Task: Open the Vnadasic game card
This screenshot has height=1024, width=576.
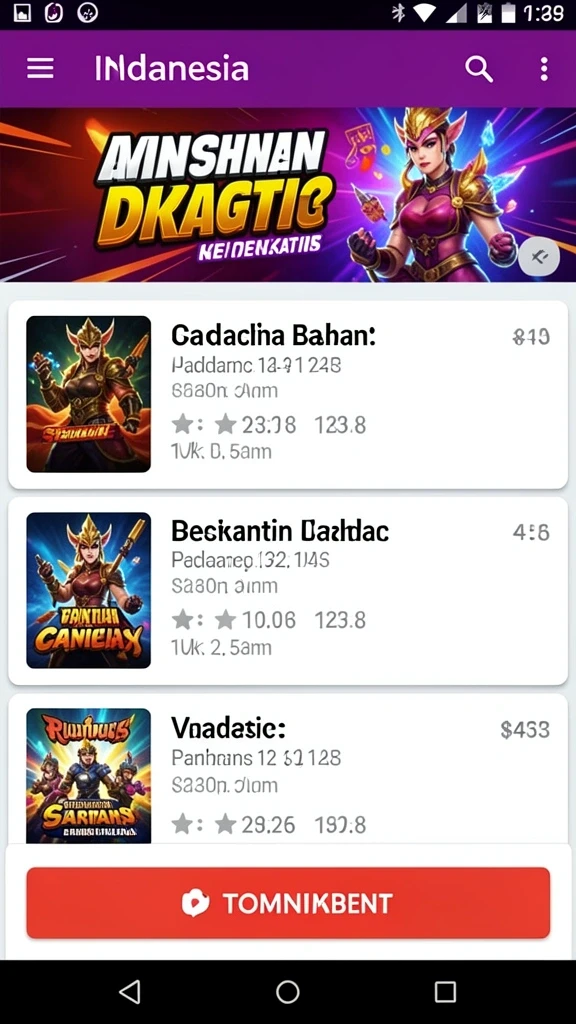Action: pyautogui.click(x=288, y=769)
